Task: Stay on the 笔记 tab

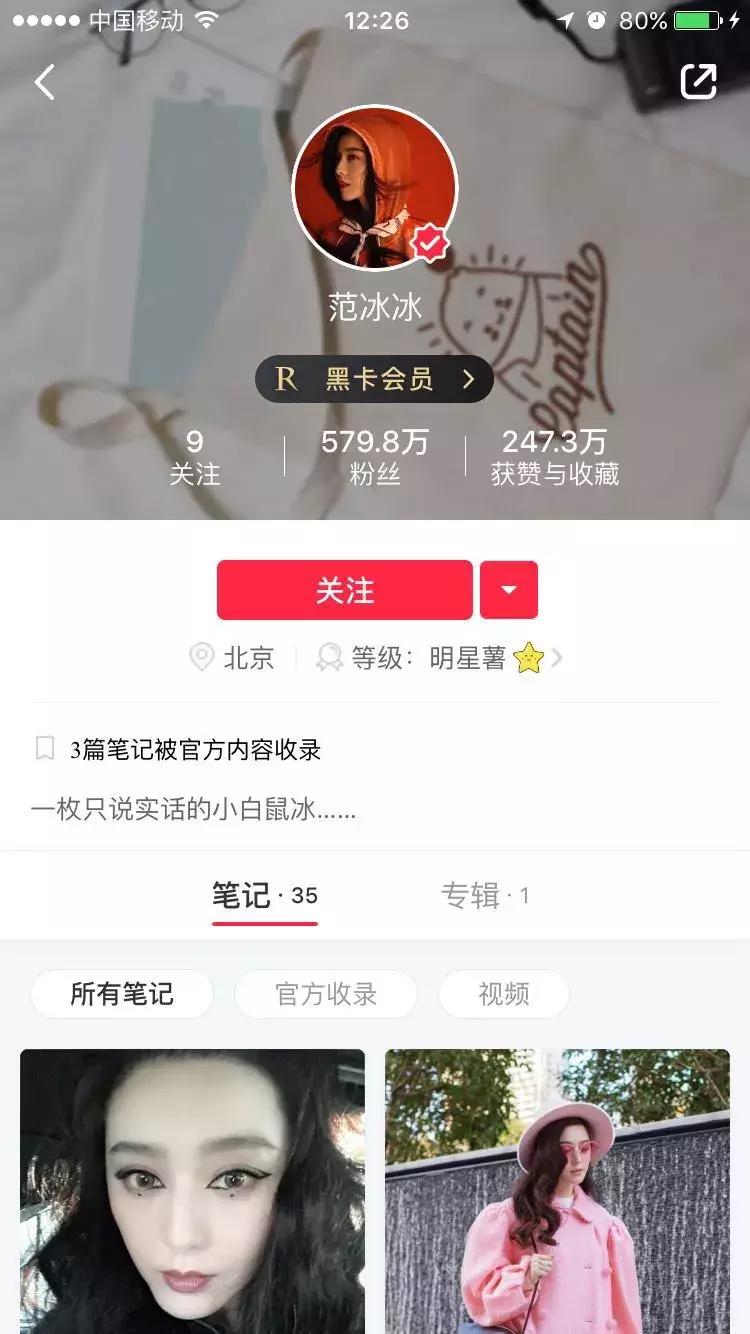Action: click(x=264, y=896)
